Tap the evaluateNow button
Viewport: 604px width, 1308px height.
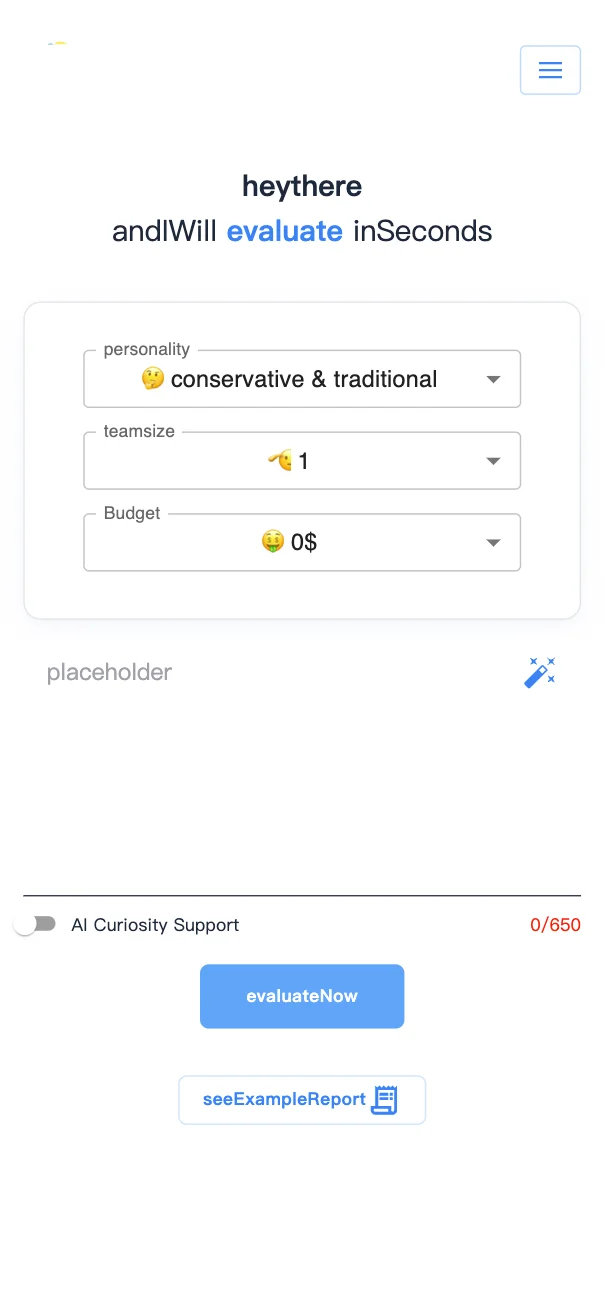pyautogui.click(x=302, y=996)
